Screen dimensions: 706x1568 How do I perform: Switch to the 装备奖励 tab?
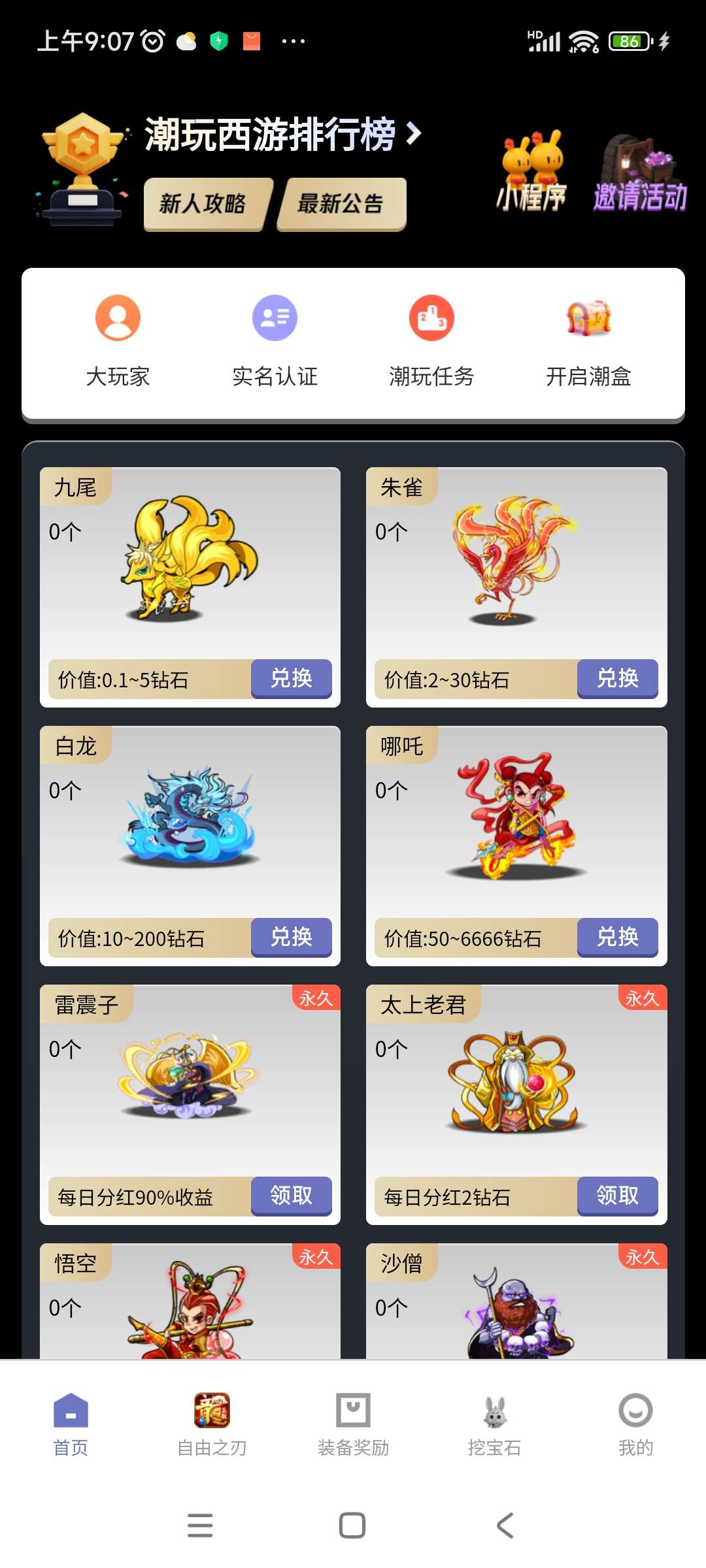(353, 1424)
